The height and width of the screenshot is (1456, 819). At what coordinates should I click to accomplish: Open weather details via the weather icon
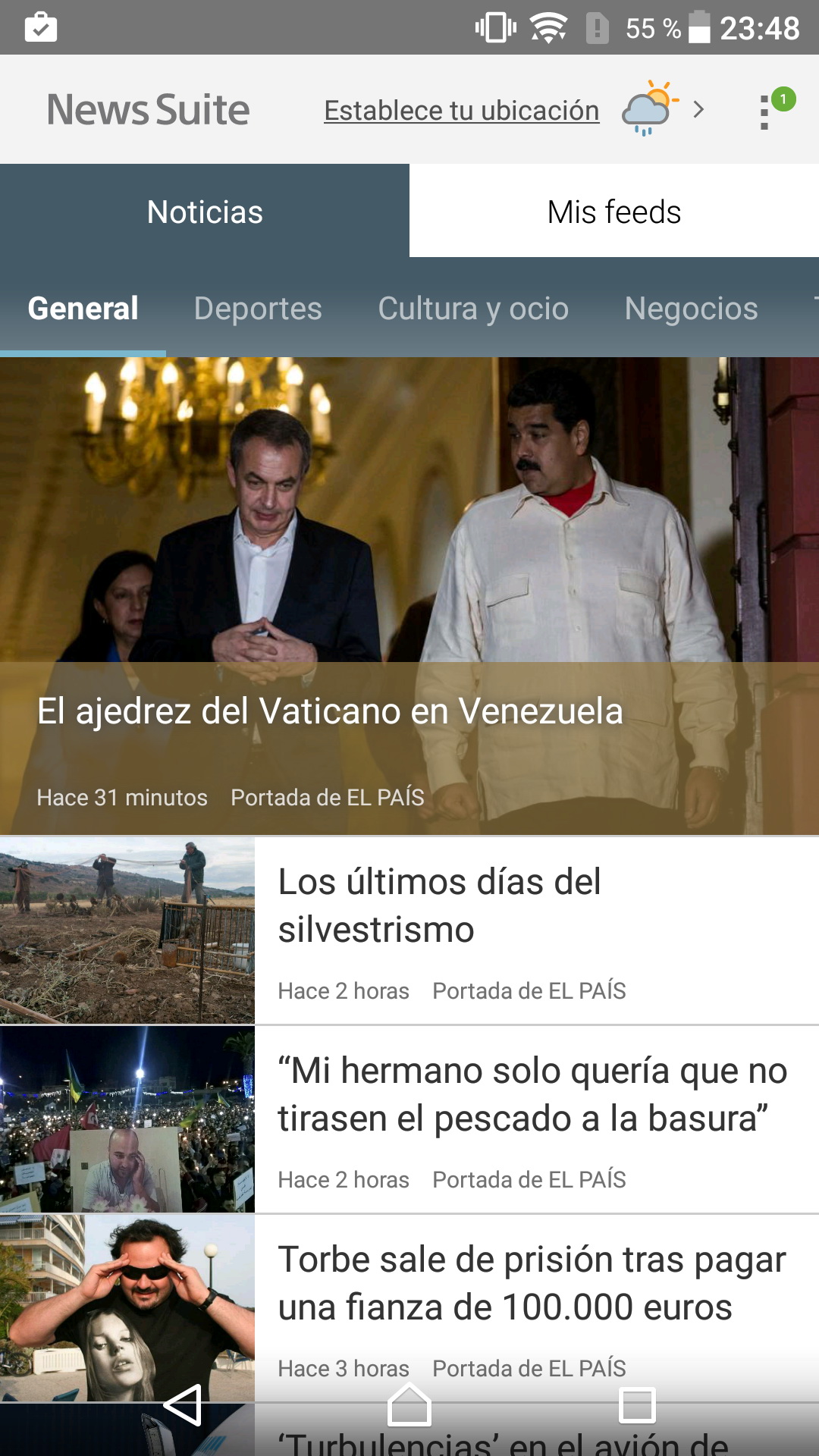click(x=649, y=108)
